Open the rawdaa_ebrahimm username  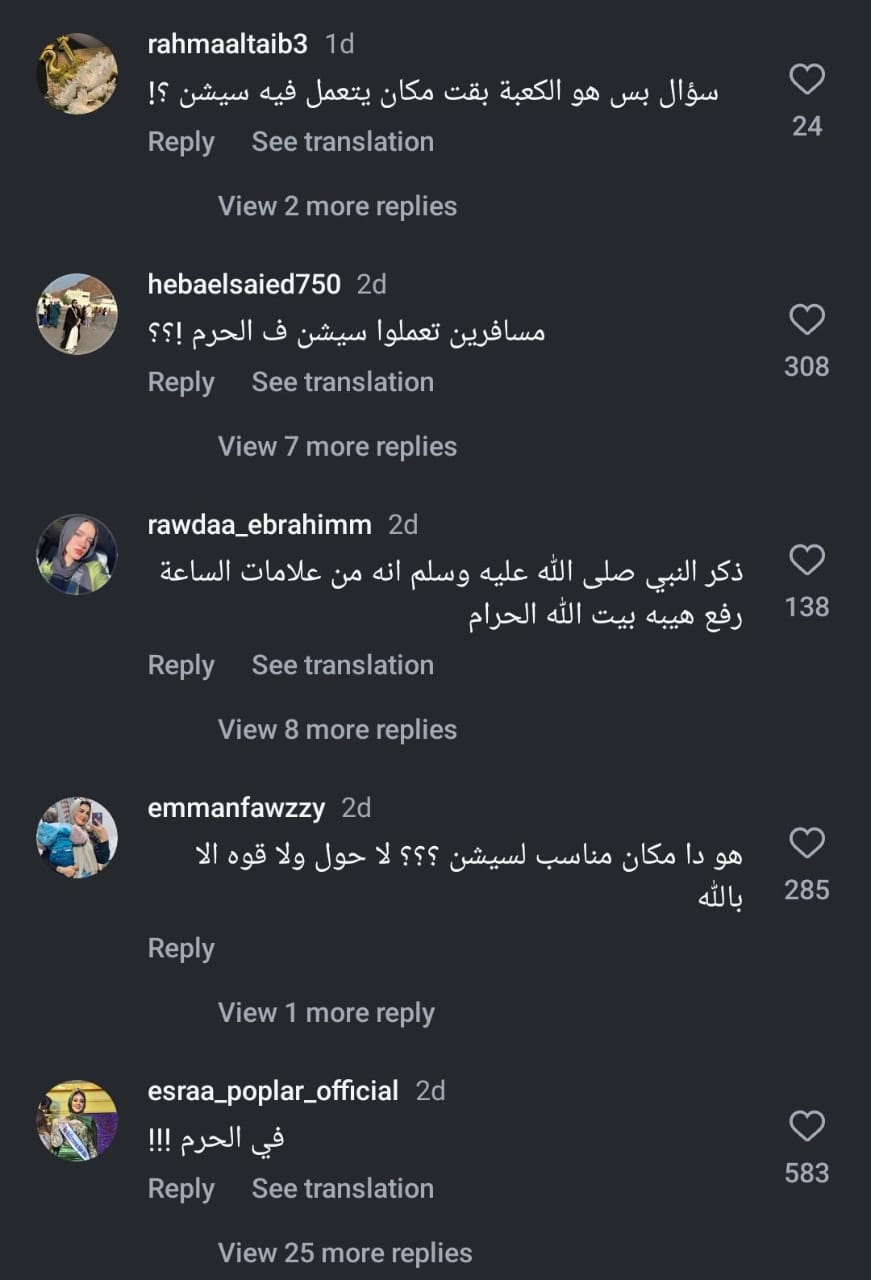tap(259, 524)
